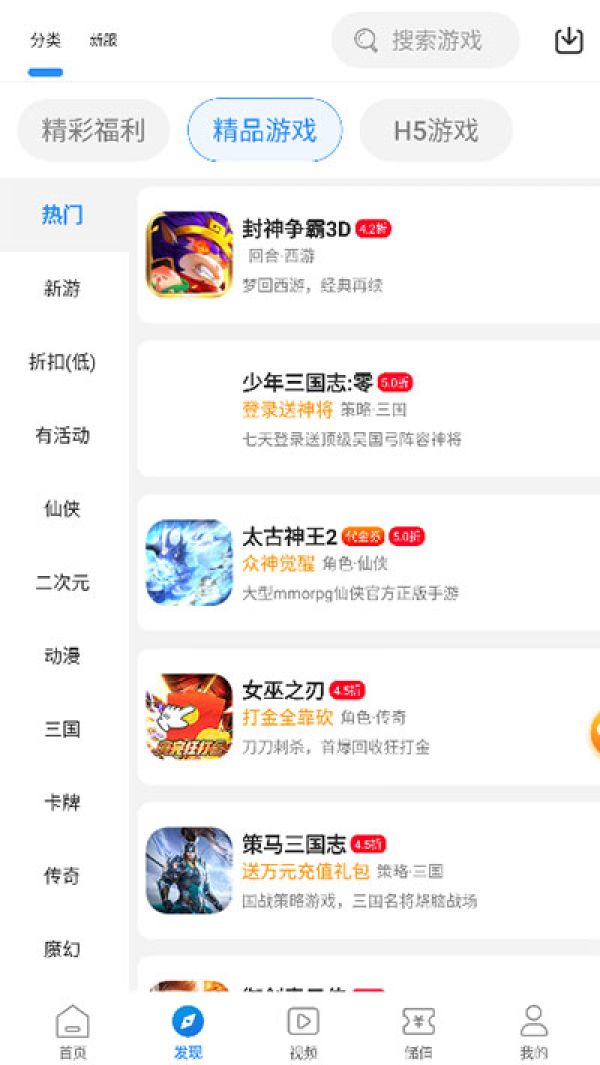Choose the 三国 category
Screen dimensions: 600x1065
(x=62, y=729)
